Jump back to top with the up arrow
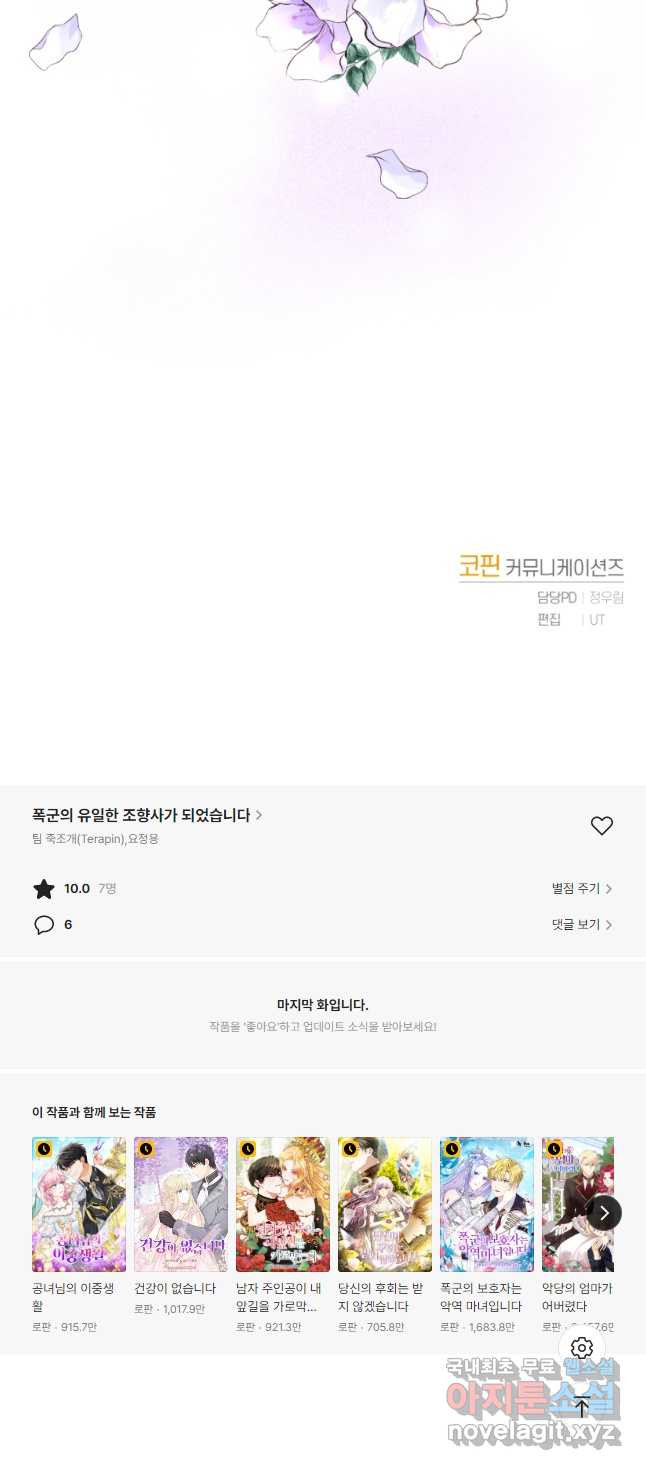The image size is (646, 1470). coord(581,1407)
